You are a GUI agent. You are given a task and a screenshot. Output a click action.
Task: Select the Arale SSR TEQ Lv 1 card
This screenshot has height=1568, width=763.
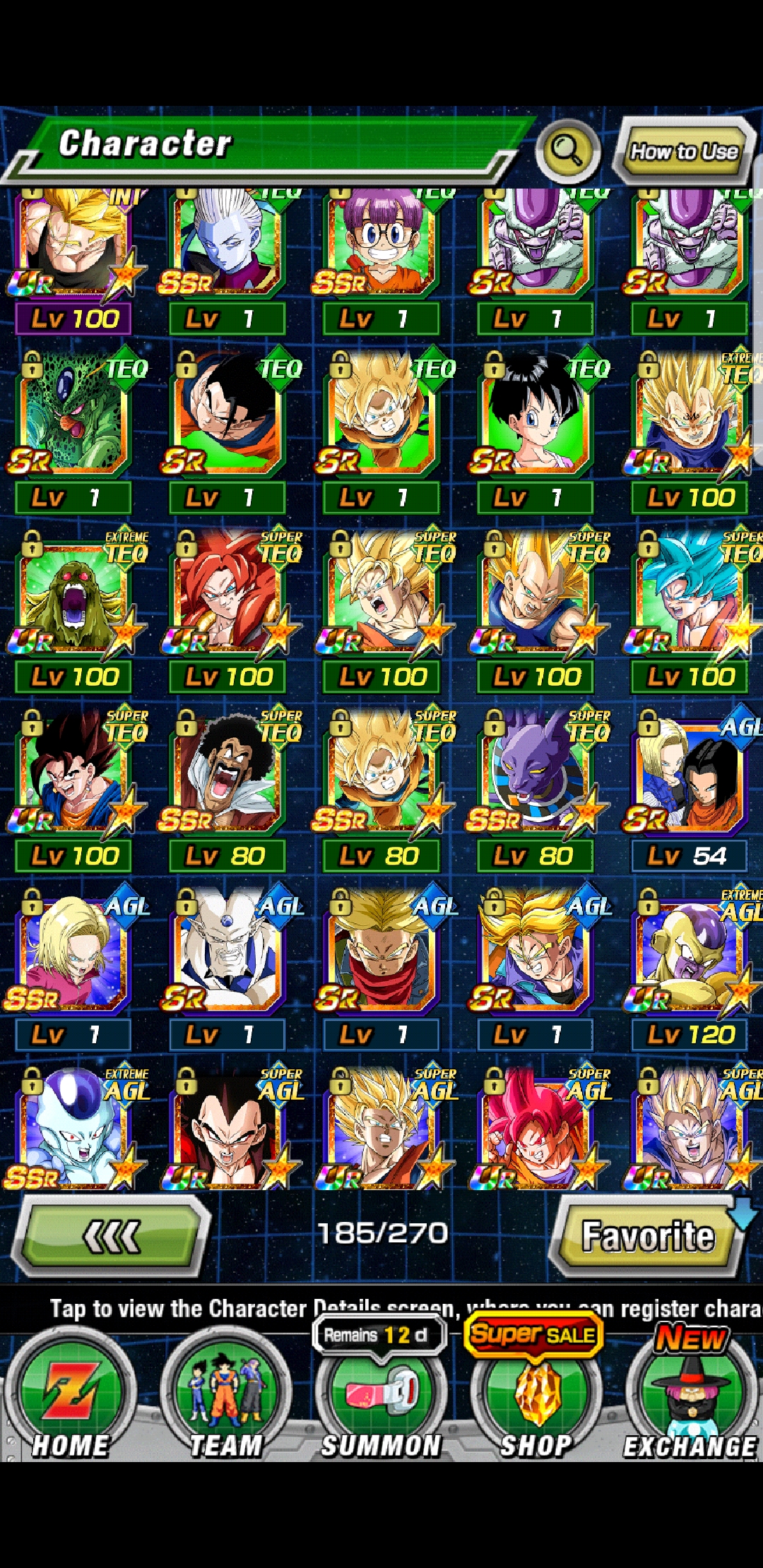[381, 244]
